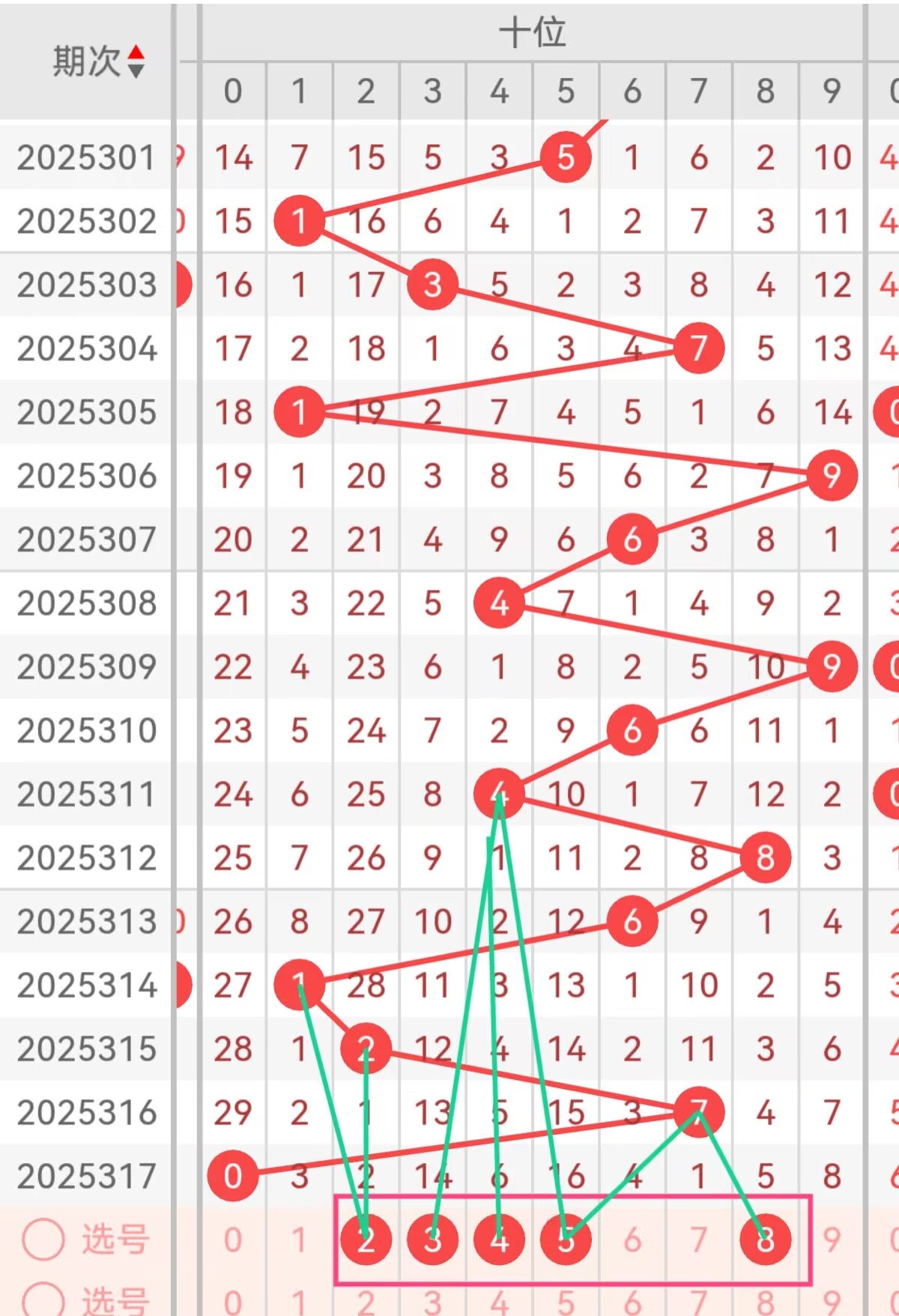The height and width of the screenshot is (1316, 899).
Task: Tap the first 选号 row's circle
Action: click(x=43, y=1240)
